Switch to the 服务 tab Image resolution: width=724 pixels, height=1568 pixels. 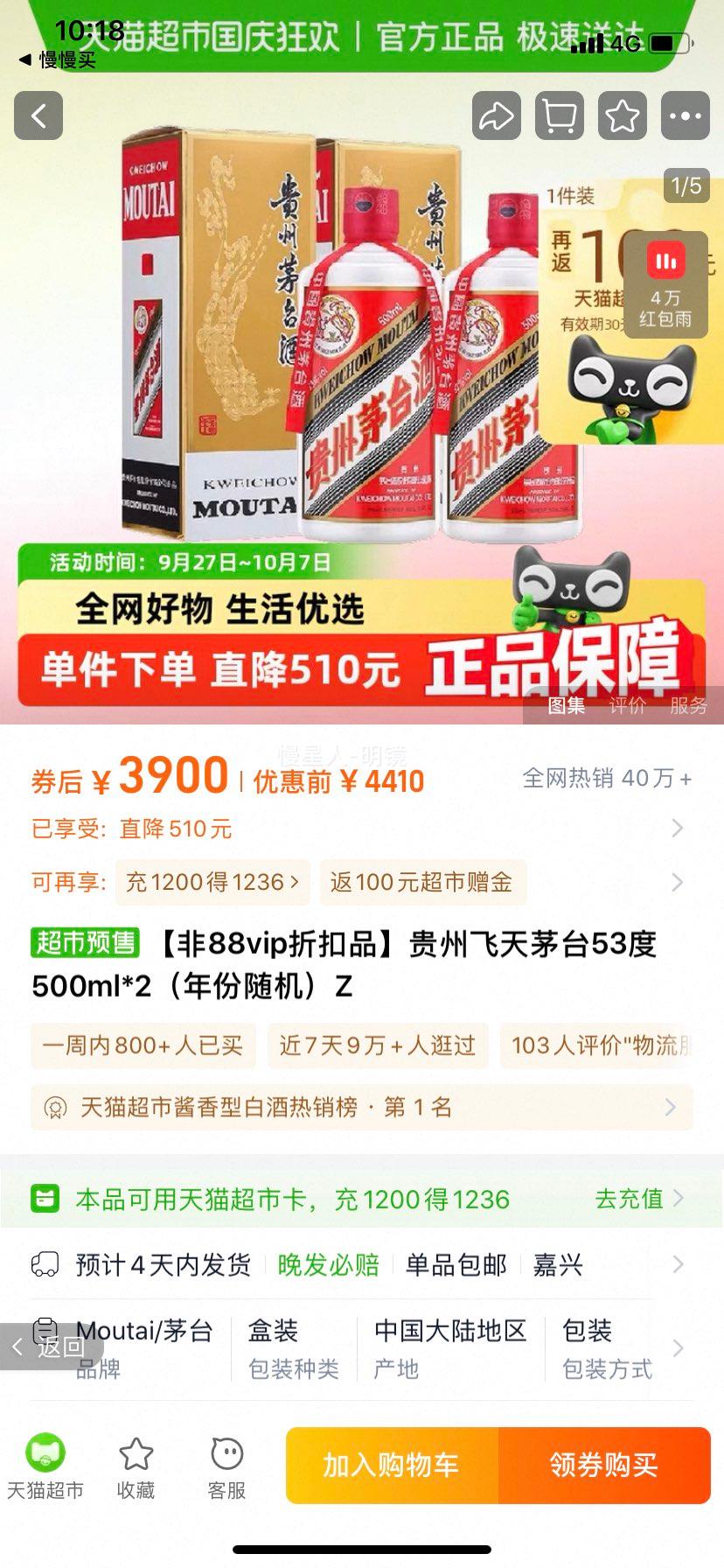[688, 705]
